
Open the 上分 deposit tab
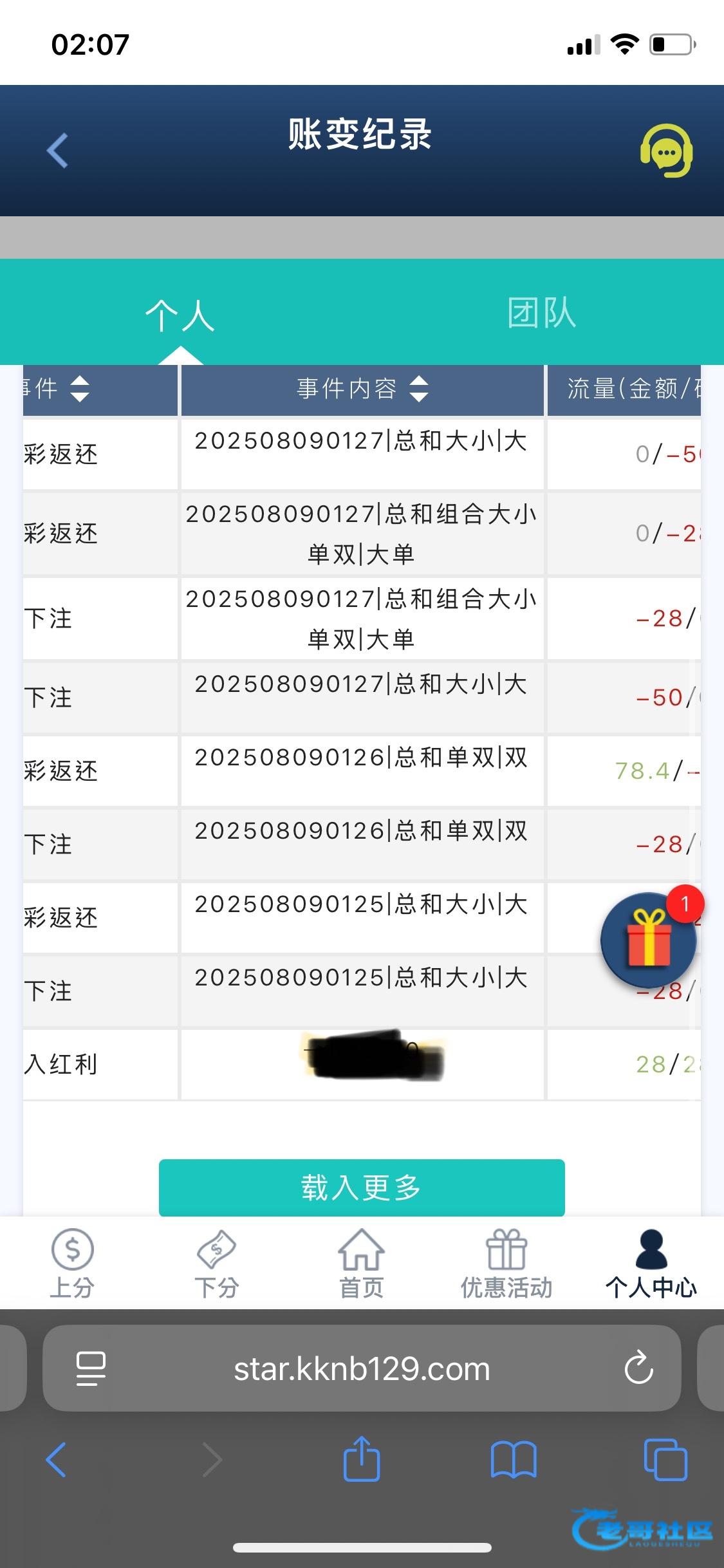[72, 1264]
